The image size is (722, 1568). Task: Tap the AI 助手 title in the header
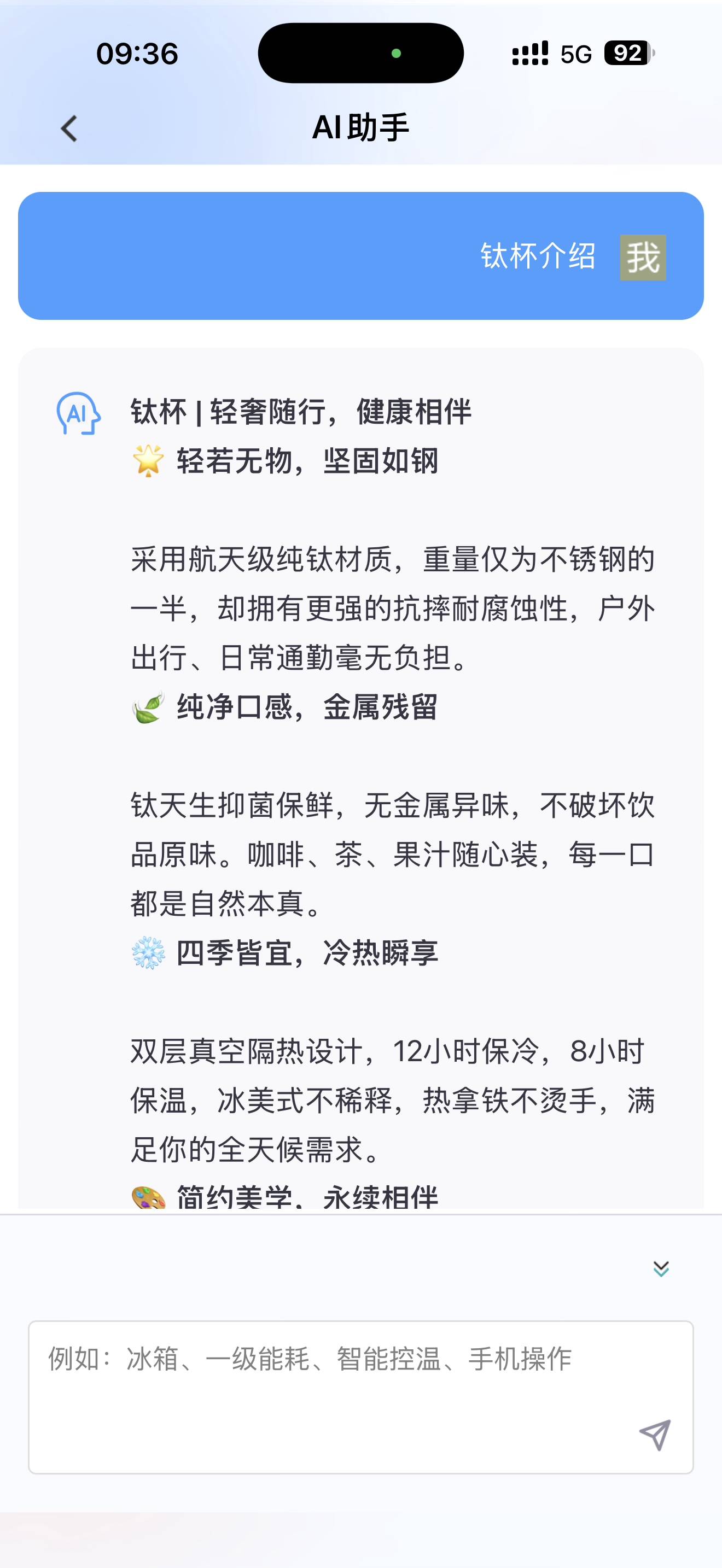coord(361,127)
